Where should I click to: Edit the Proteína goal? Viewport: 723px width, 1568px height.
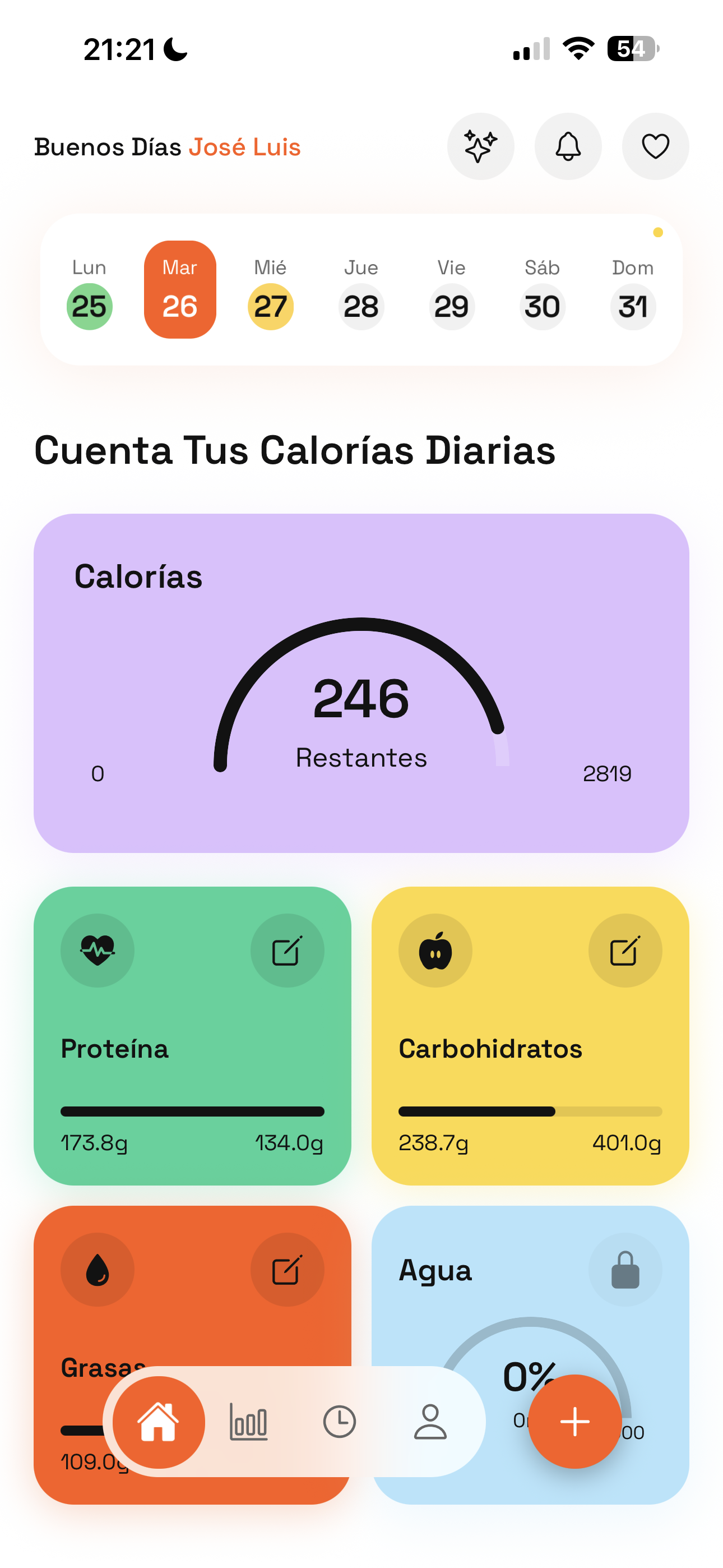pyautogui.click(x=286, y=950)
